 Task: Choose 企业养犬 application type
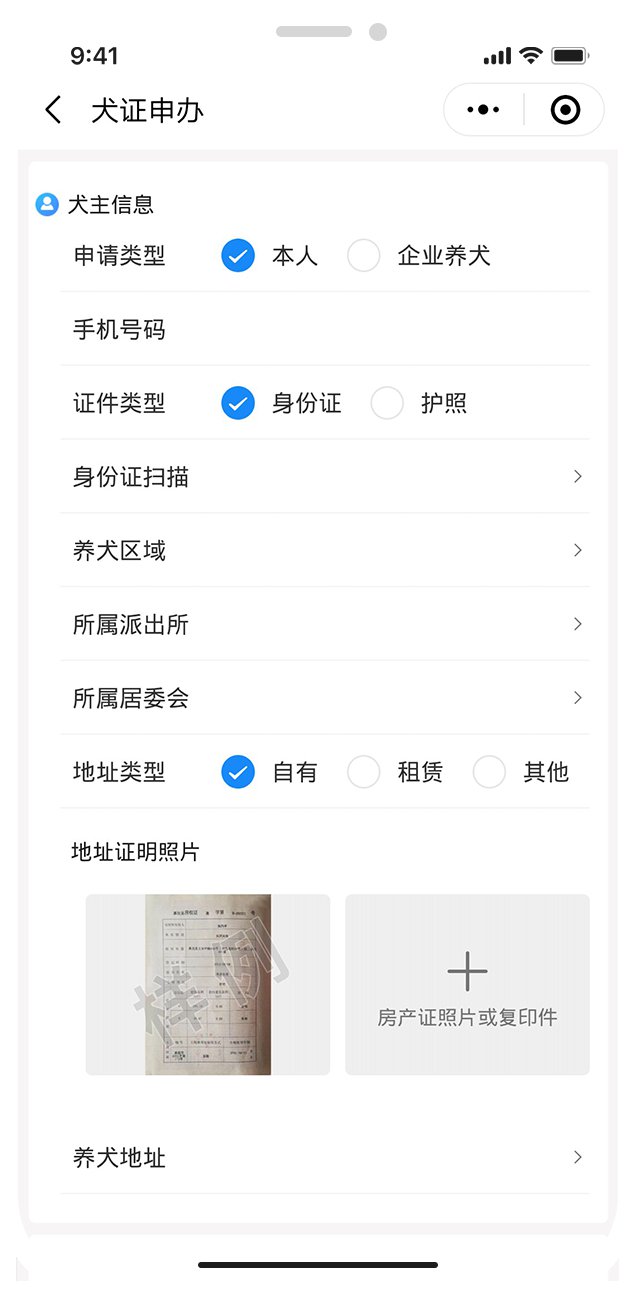(364, 256)
